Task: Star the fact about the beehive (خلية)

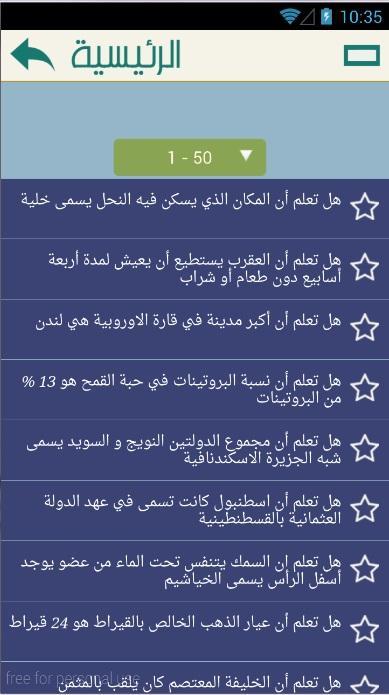Action: tap(365, 206)
